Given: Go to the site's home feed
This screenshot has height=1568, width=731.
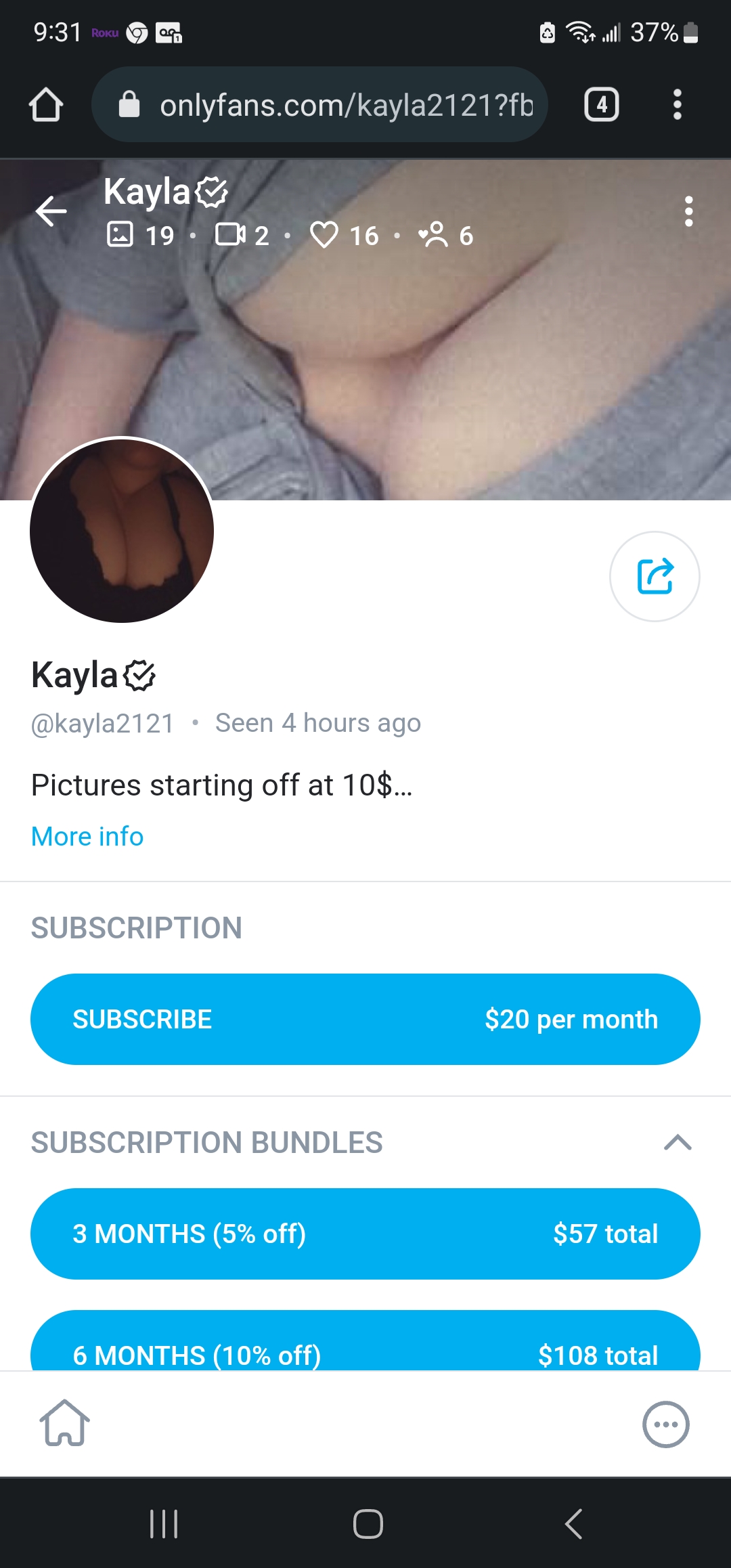Looking at the screenshot, I should [65, 1423].
